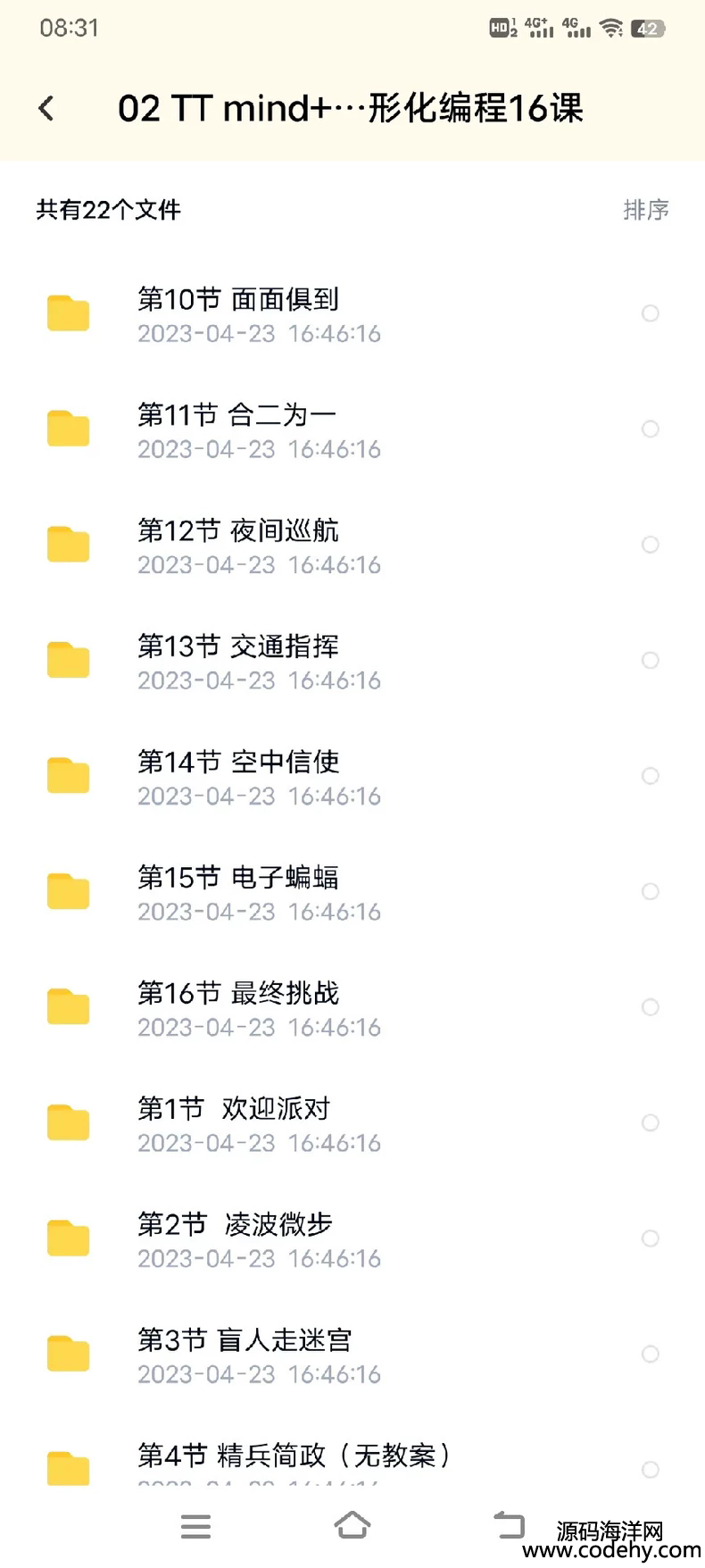Open the system recent apps menu button
The width and height of the screenshot is (705, 1568).
(195, 1526)
